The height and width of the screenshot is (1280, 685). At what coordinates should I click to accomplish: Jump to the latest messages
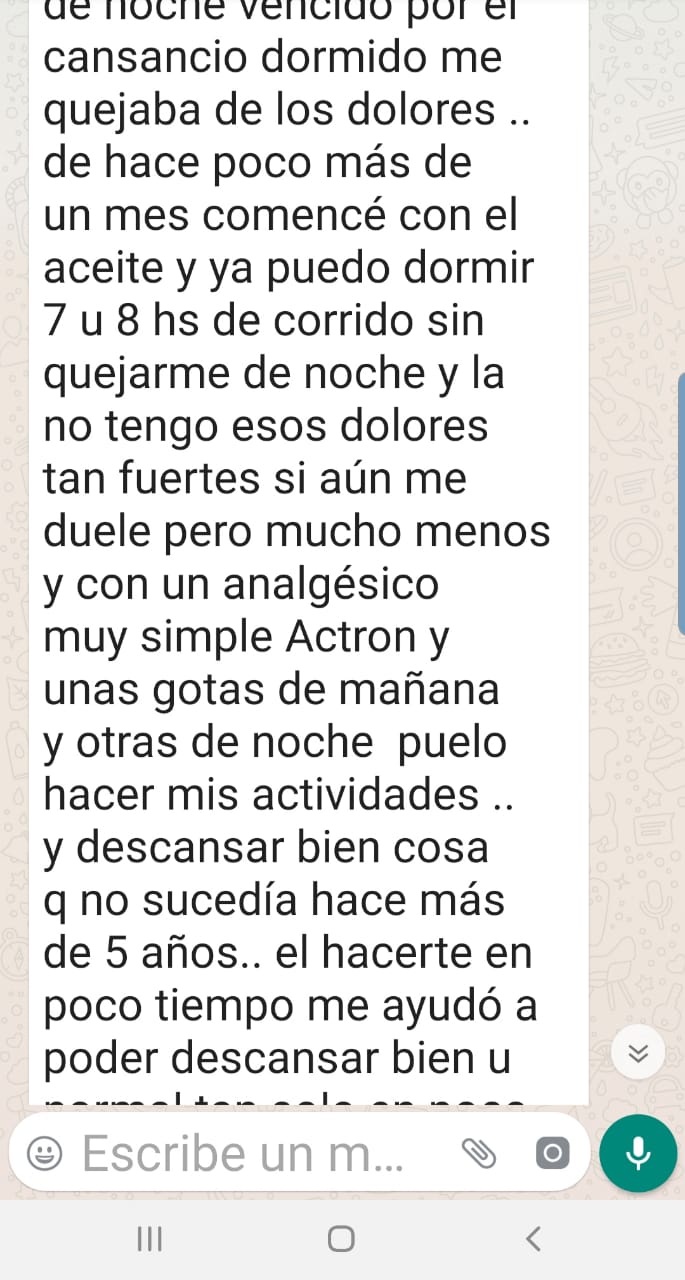(x=638, y=1052)
